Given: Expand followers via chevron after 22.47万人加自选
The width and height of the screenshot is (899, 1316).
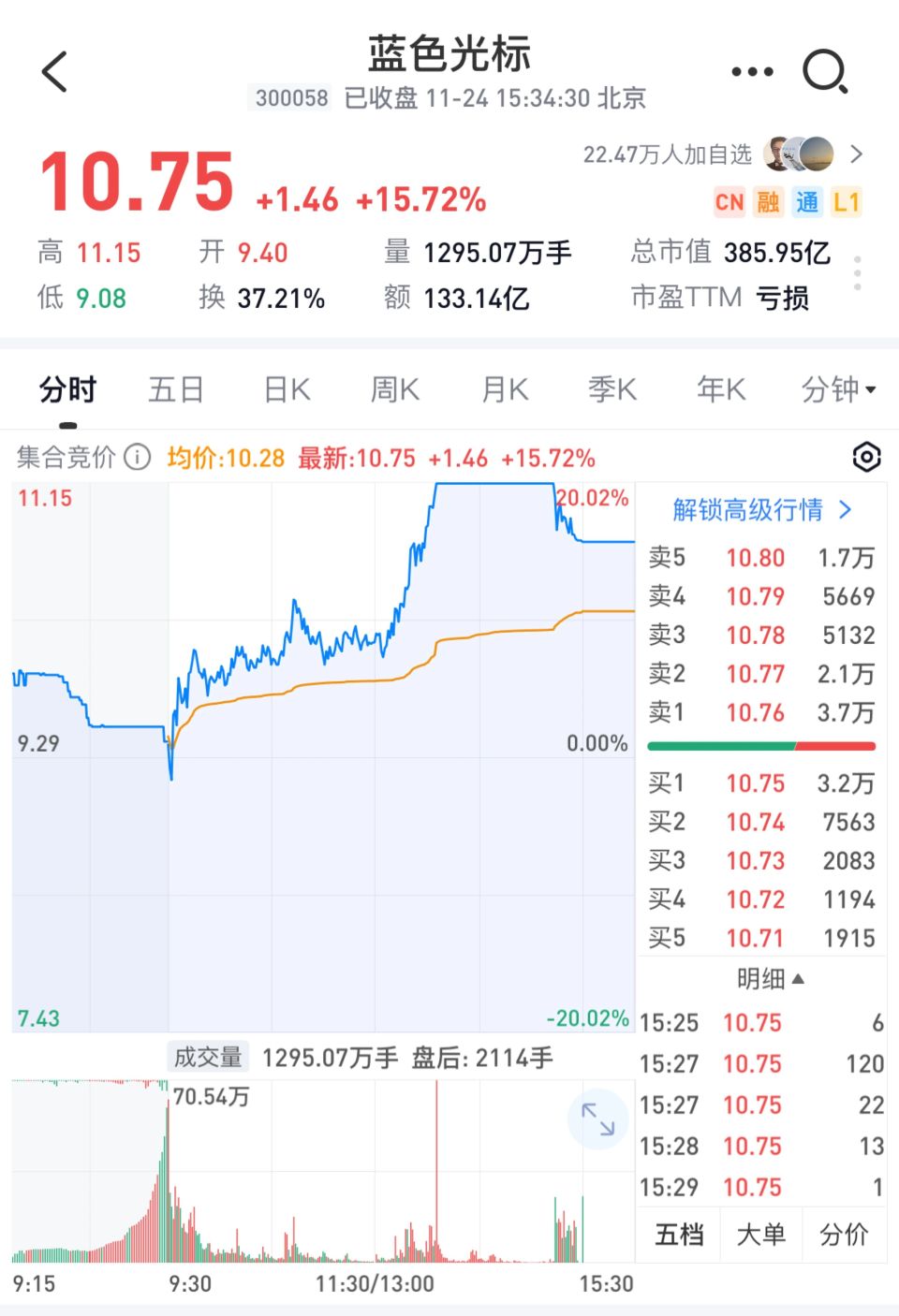Looking at the screenshot, I should 858,154.
